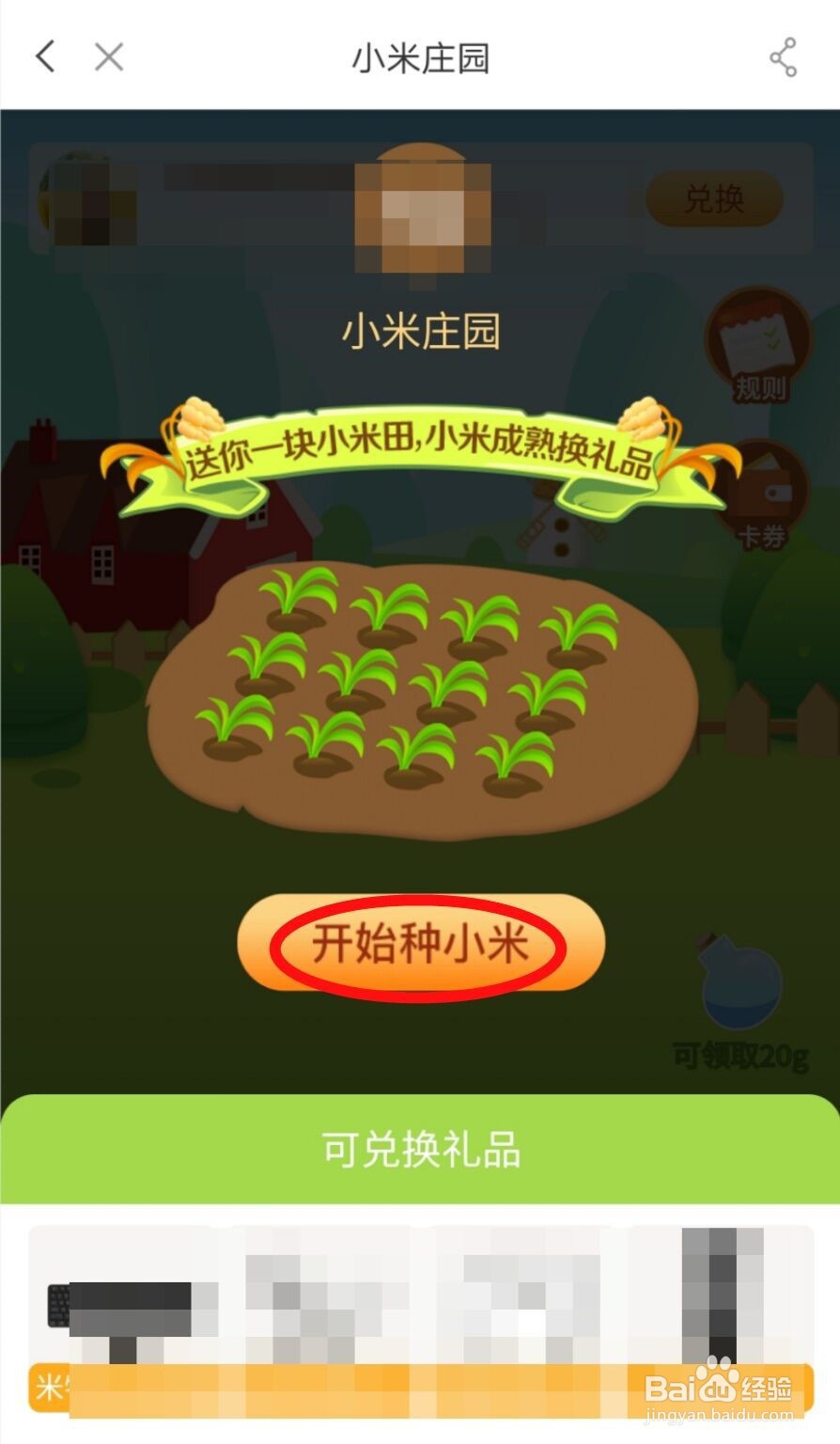Tap the back arrow in the header
Viewport: 840px width, 1444px height.
(x=44, y=56)
